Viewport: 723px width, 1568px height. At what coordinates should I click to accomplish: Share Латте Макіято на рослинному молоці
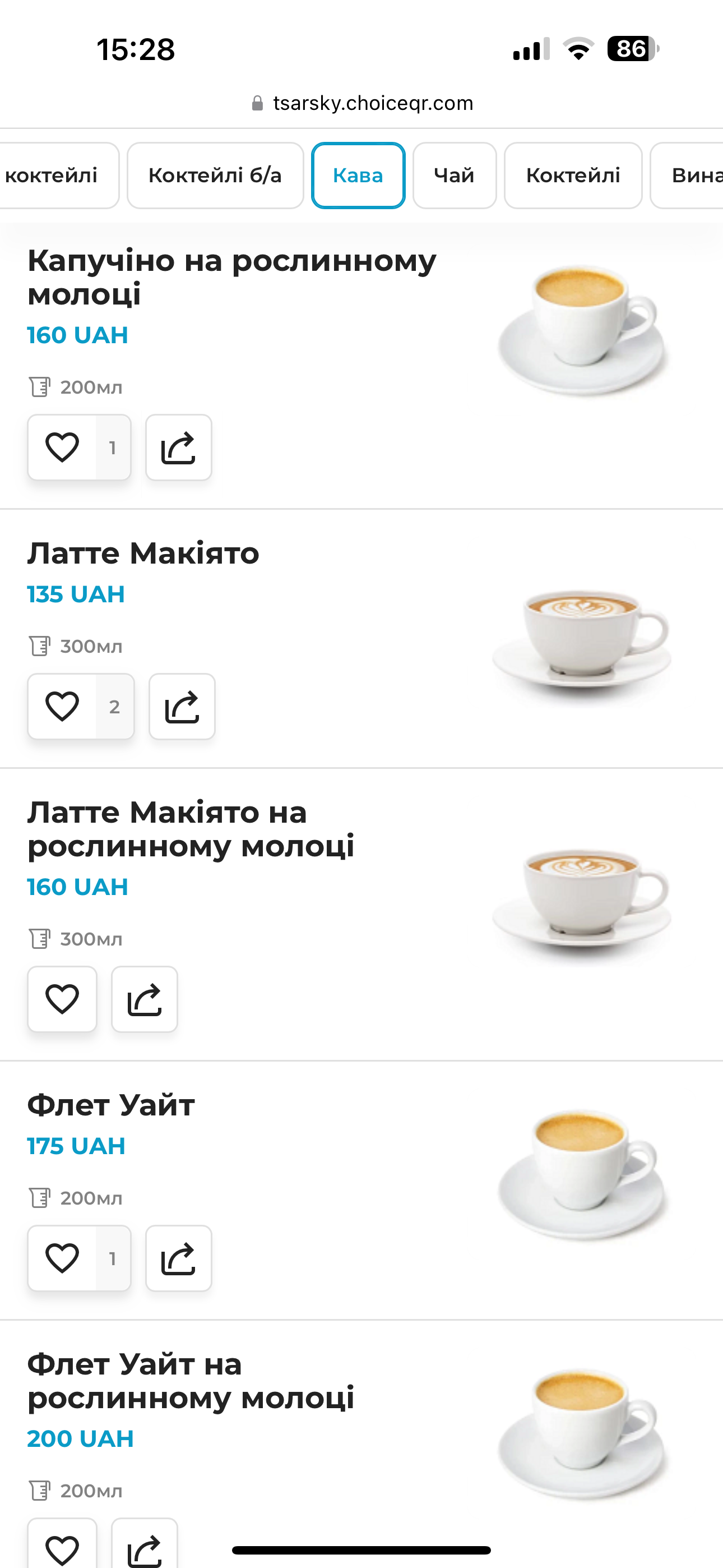[144, 999]
